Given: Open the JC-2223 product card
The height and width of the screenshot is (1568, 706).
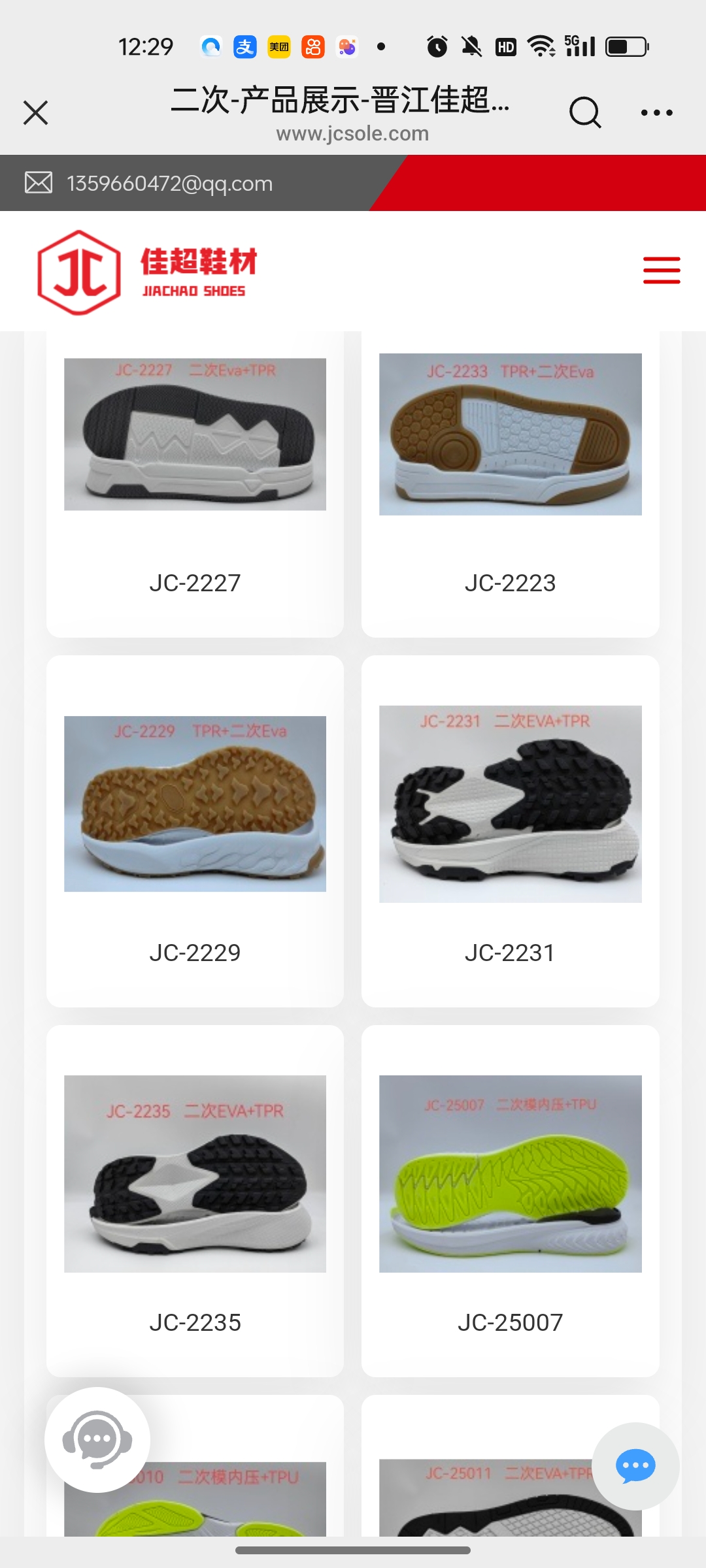Looking at the screenshot, I should 510,483.
